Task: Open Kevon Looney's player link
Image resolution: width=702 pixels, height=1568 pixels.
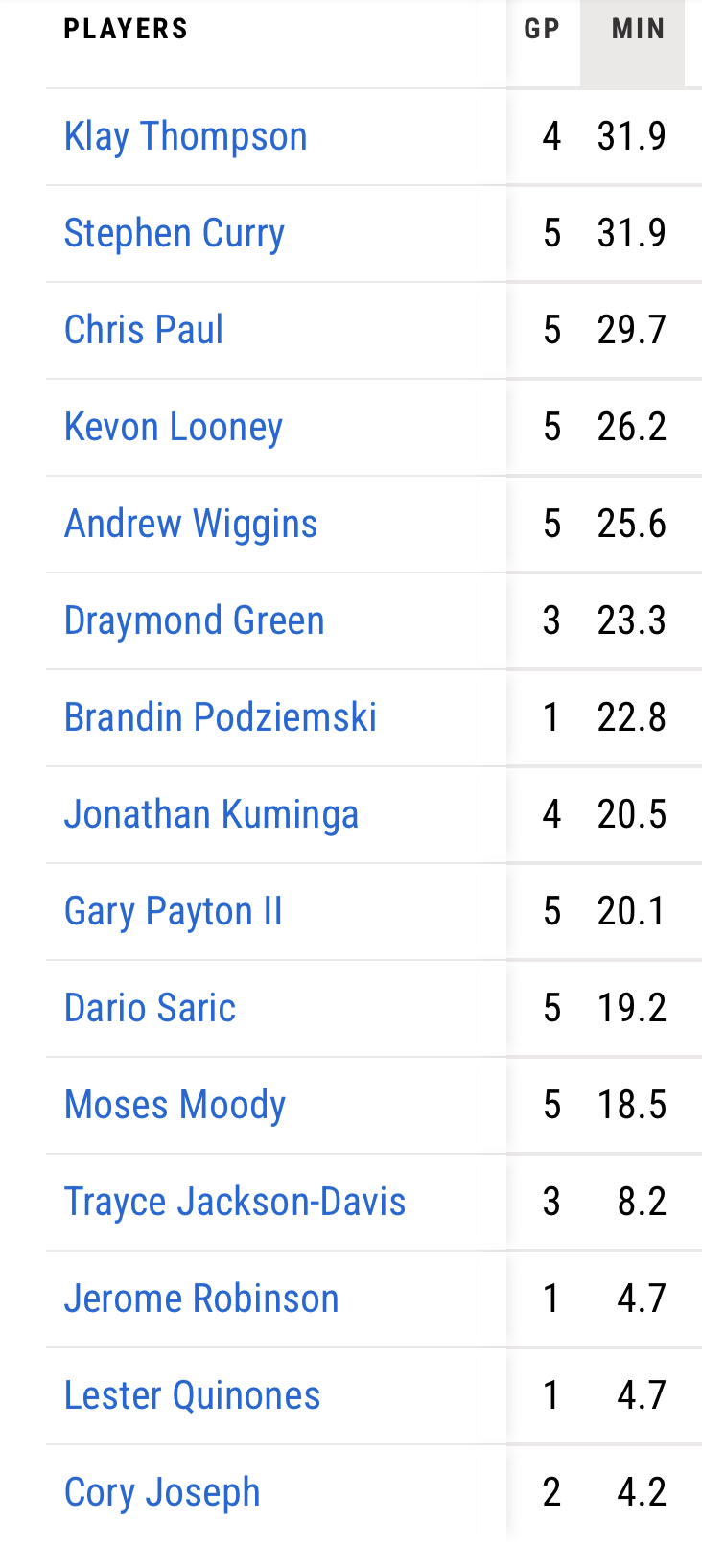Action: click(x=174, y=428)
